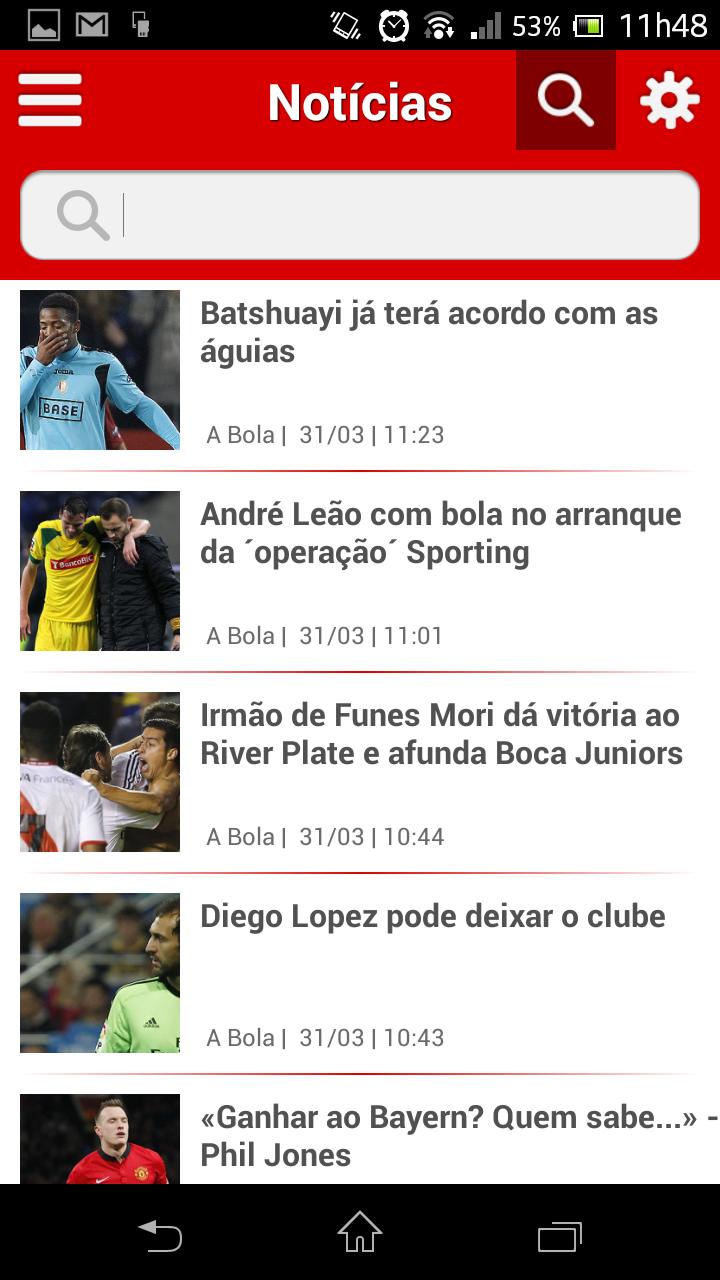Click the Notícias title in the header

point(358,99)
